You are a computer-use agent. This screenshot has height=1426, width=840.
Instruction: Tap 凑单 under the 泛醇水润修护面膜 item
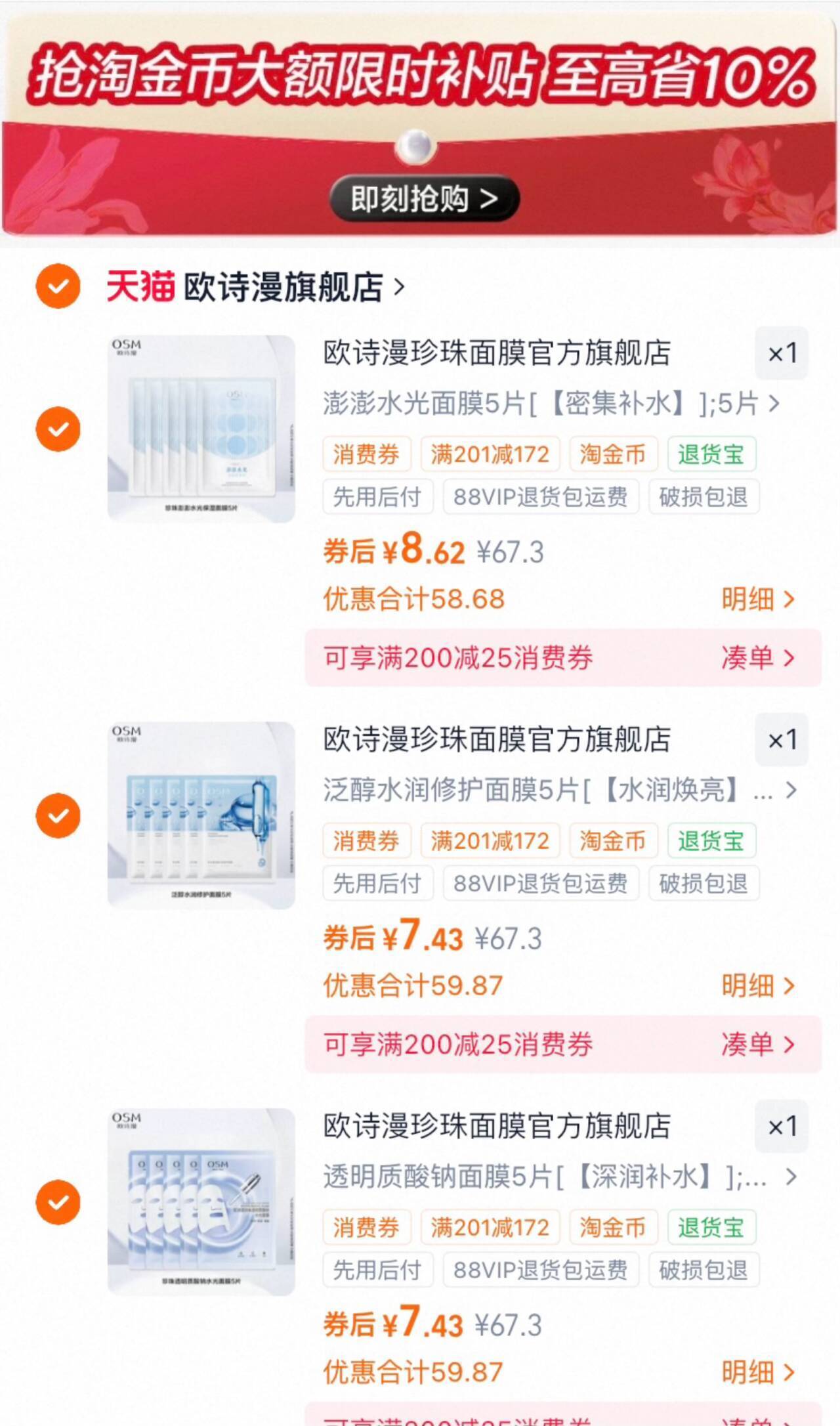pos(758,1045)
